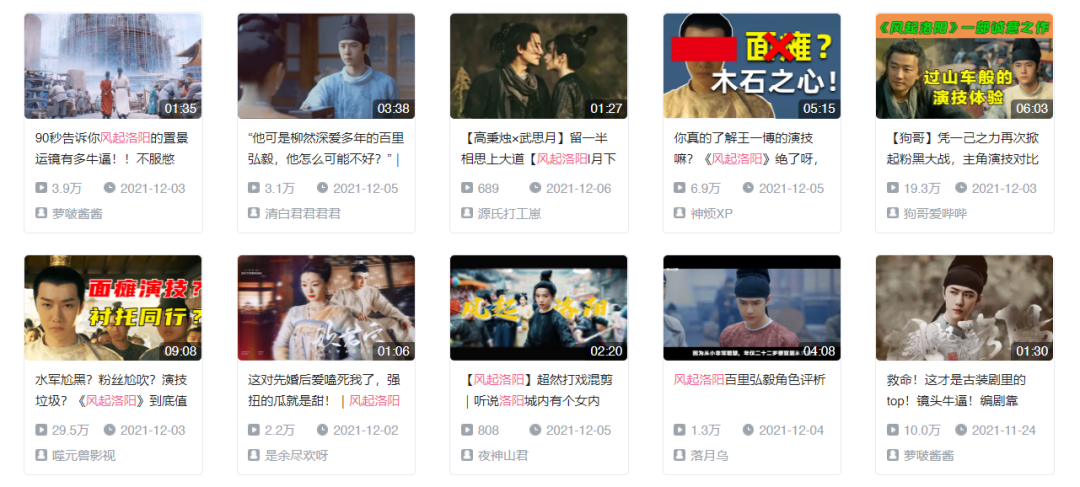
Task: Open the 先婚后爱 couple video
Action: coord(326,308)
